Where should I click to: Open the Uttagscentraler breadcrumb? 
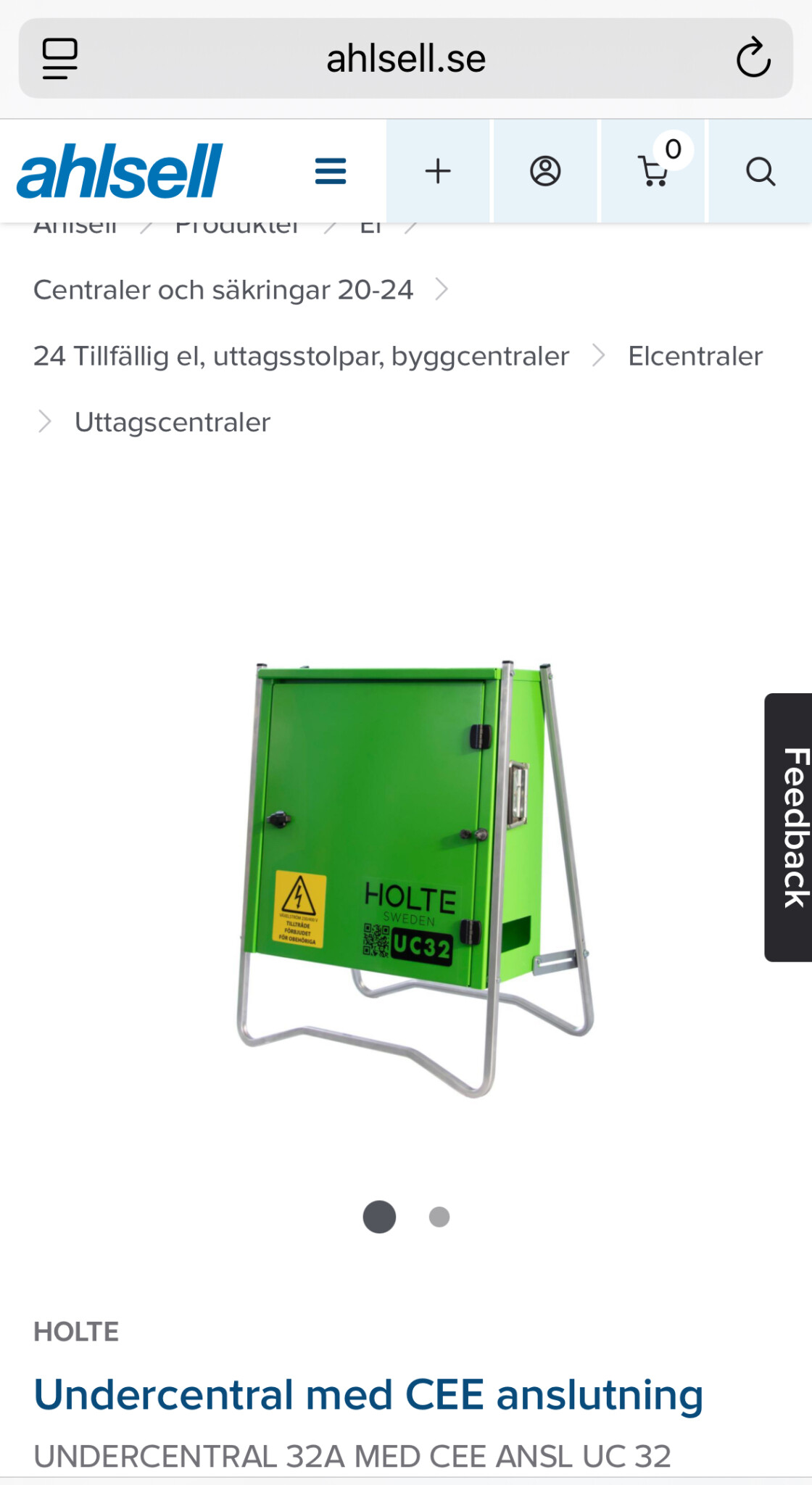pyautogui.click(x=173, y=422)
